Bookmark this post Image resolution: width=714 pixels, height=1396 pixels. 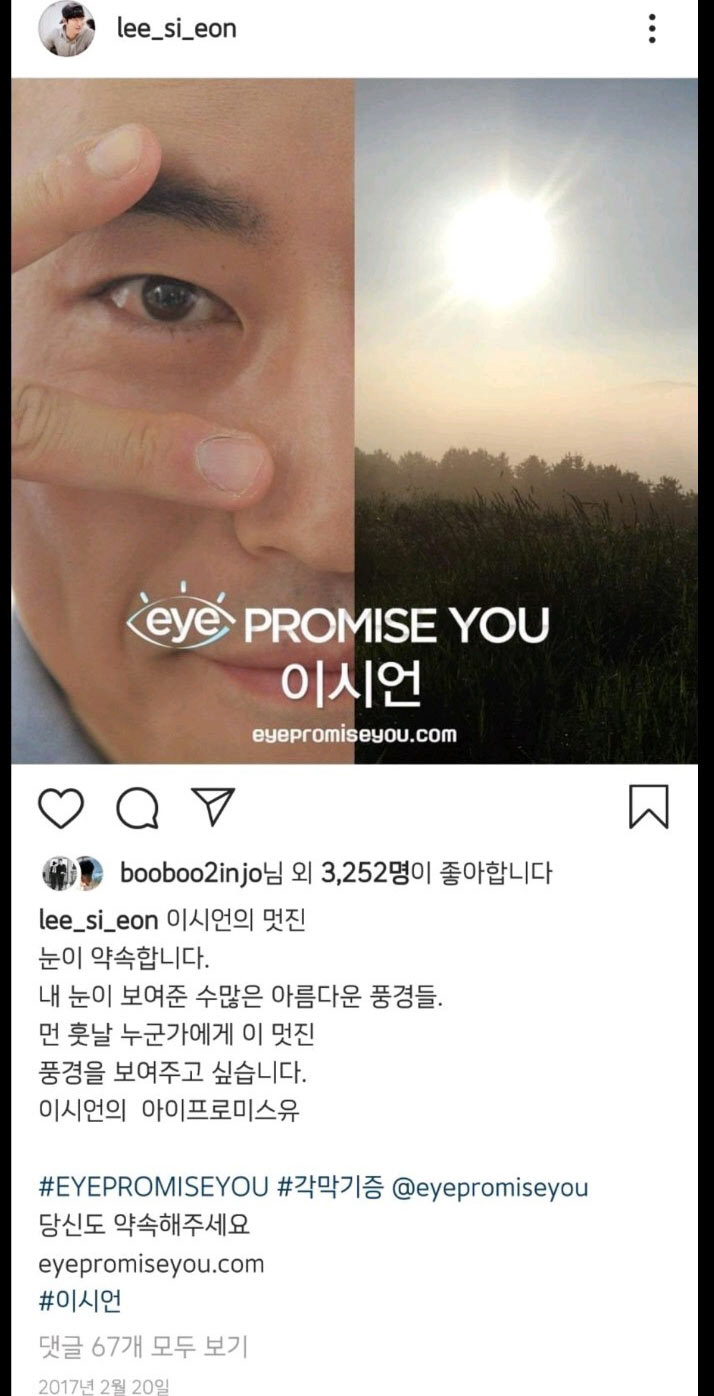[x=649, y=807]
